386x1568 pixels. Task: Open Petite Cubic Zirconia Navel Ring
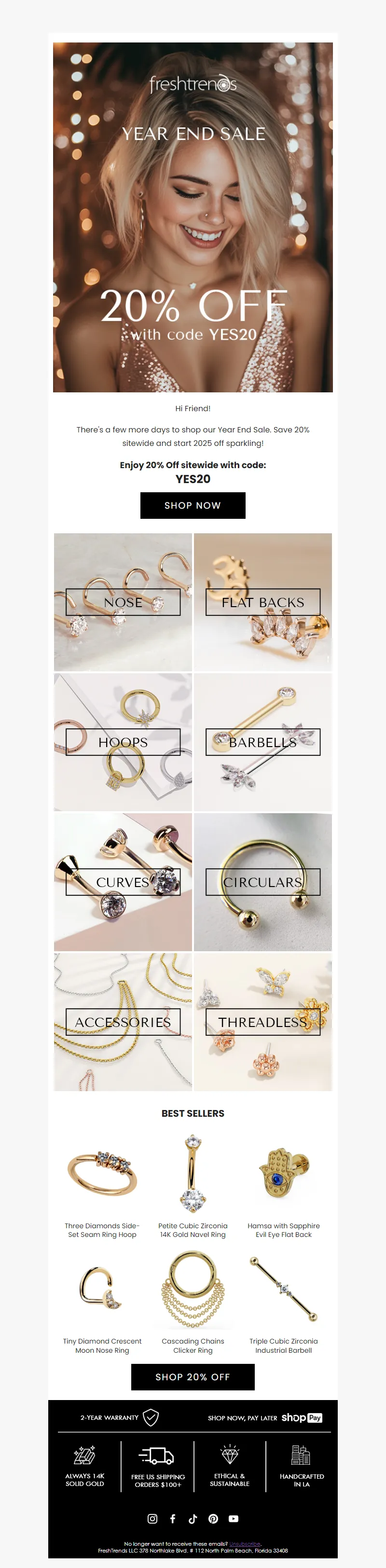pyautogui.click(x=193, y=1174)
